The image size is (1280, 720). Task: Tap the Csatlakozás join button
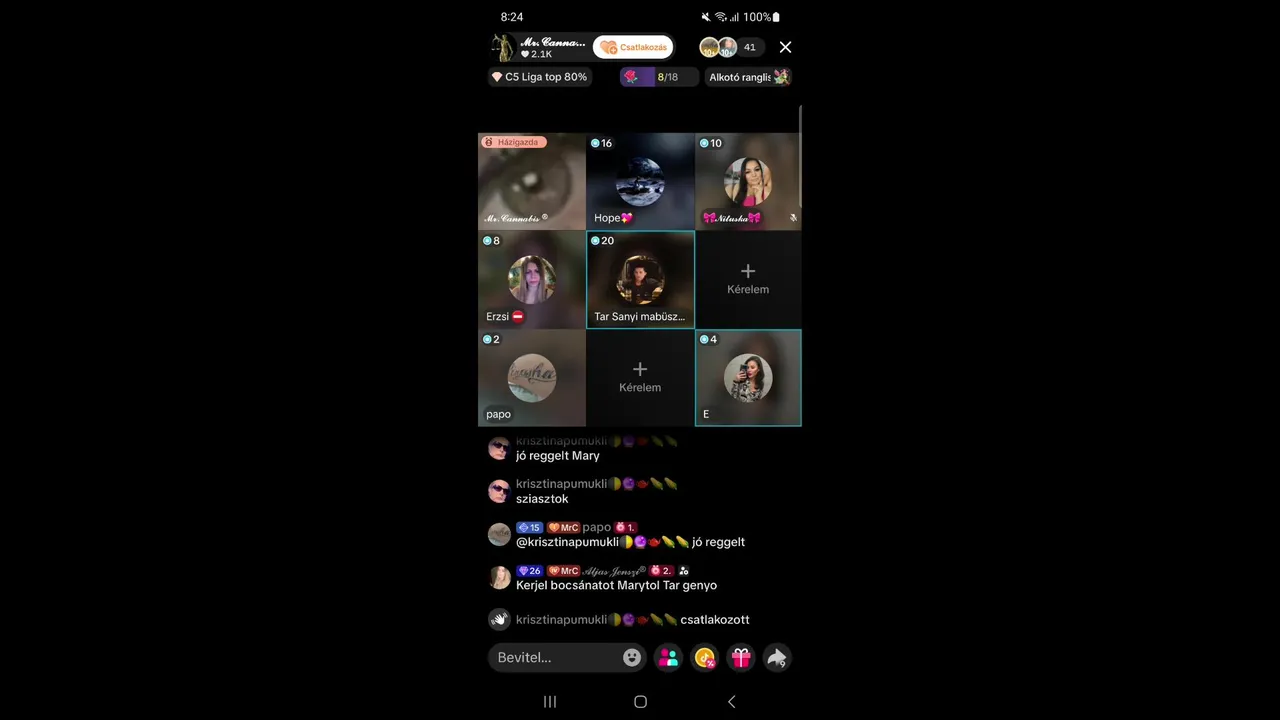pyautogui.click(x=634, y=47)
